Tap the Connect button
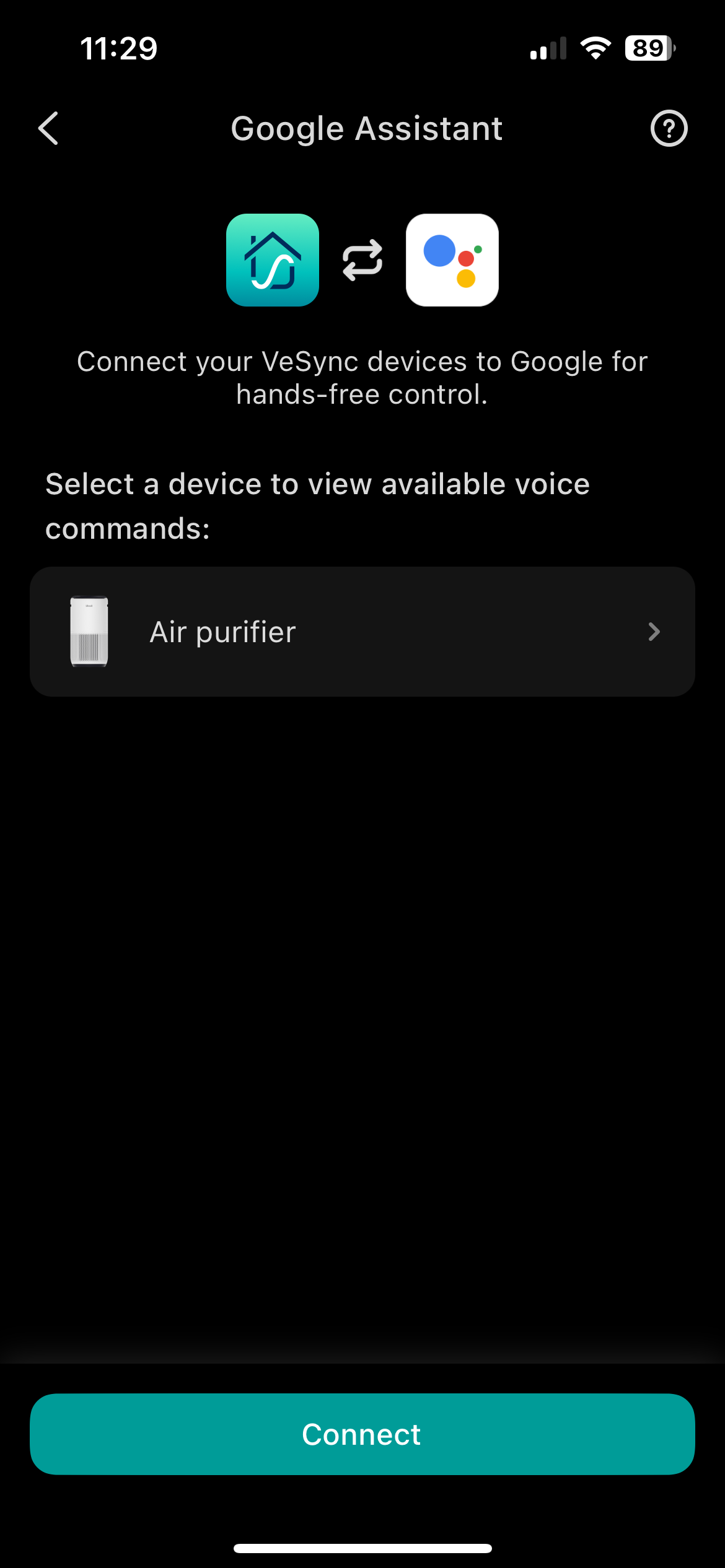 click(x=362, y=1434)
